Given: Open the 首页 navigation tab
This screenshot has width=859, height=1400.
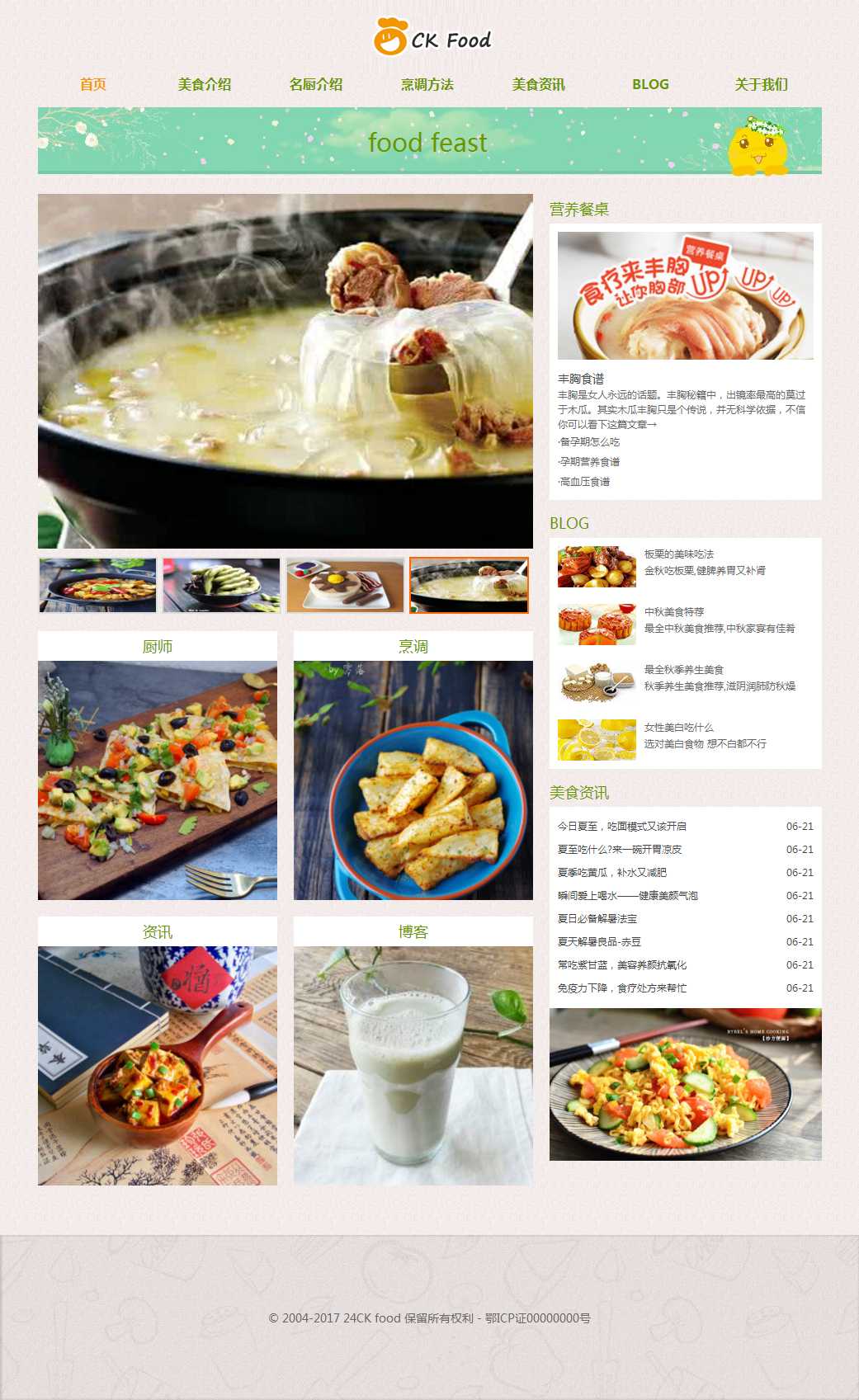Looking at the screenshot, I should coord(92,84).
